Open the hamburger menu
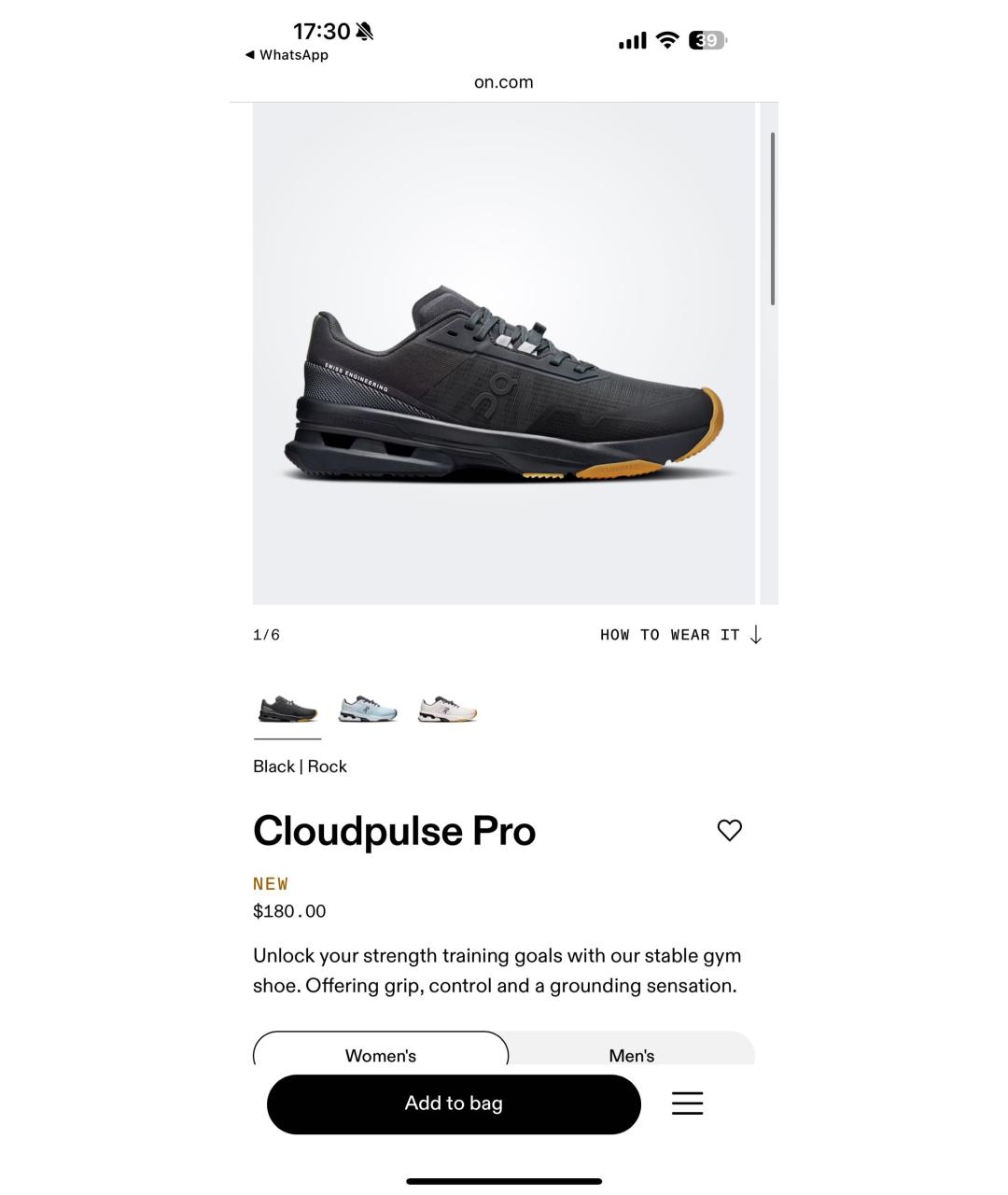The height and width of the screenshot is (1195, 1008). 687,1104
